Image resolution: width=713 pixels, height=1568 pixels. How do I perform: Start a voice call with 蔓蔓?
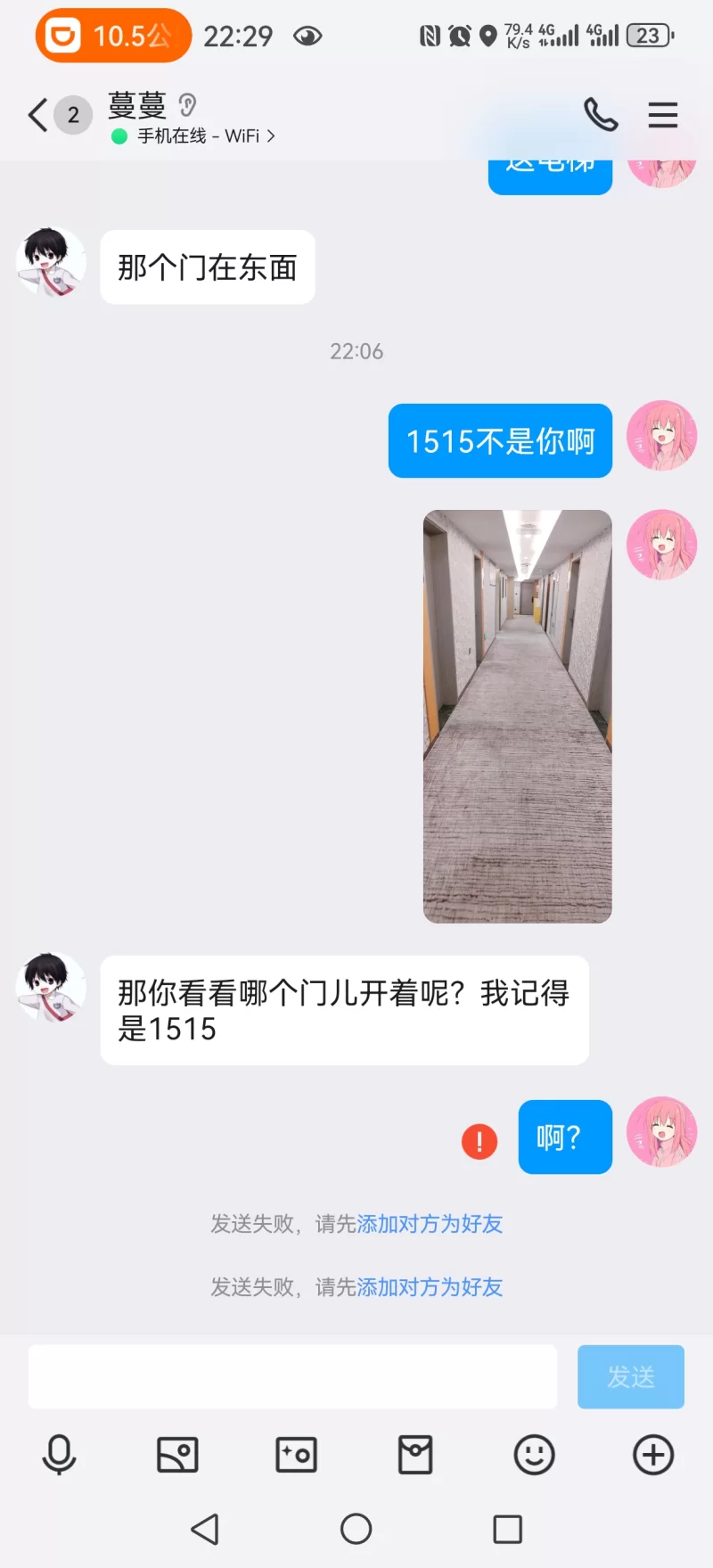pyautogui.click(x=600, y=115)
